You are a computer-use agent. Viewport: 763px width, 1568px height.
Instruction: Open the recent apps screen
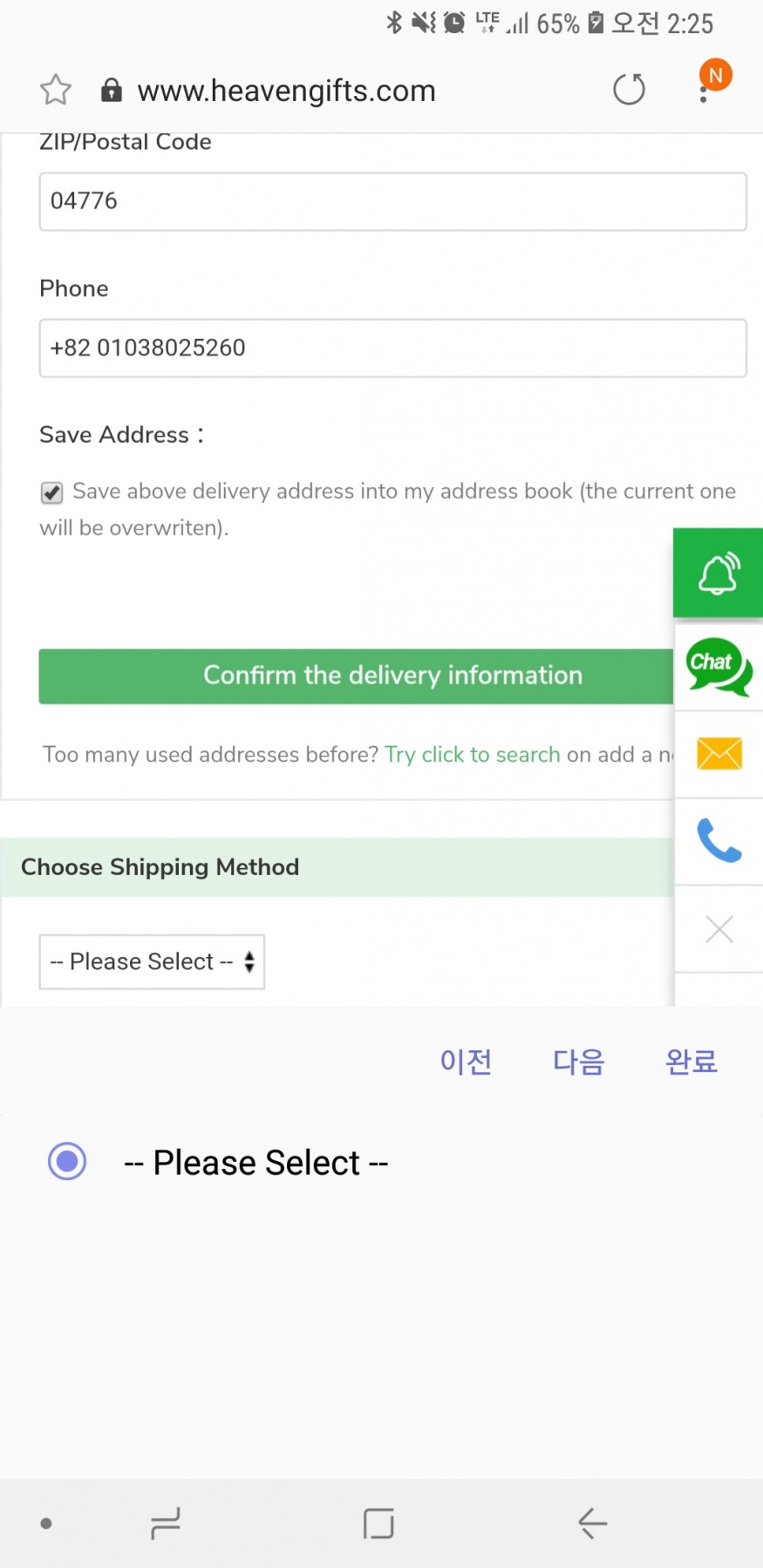pos(165,1523)
